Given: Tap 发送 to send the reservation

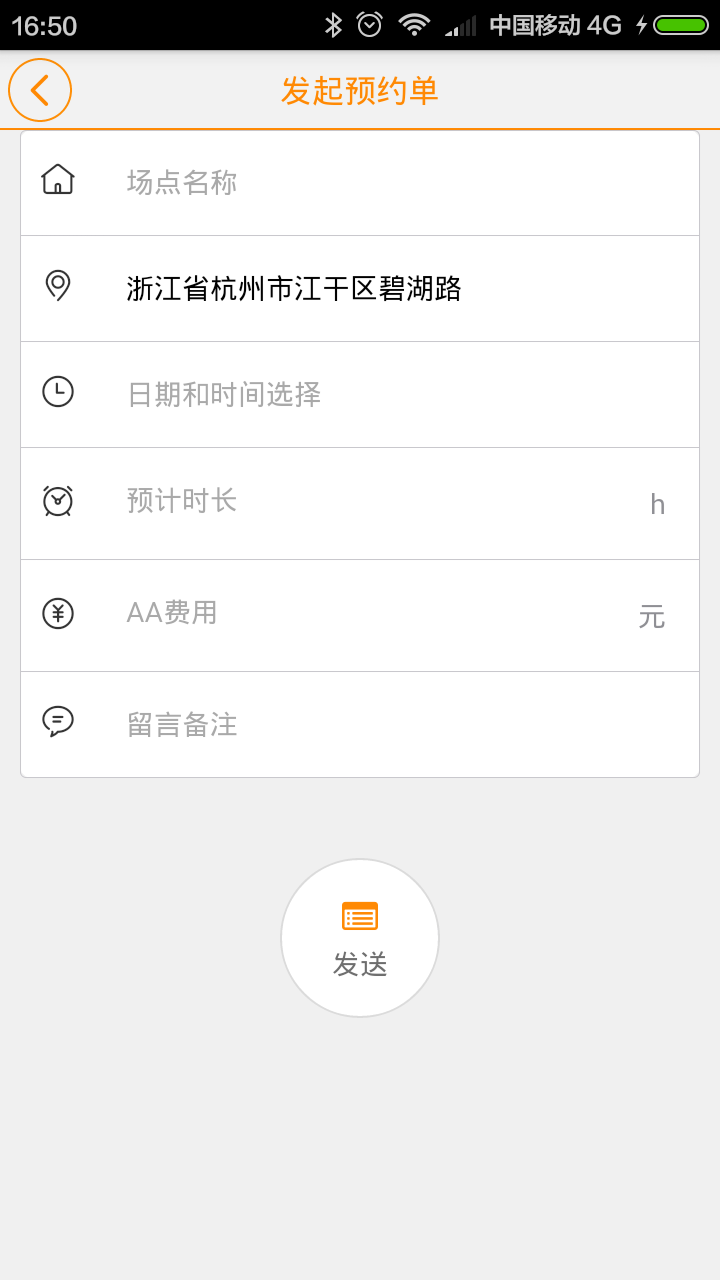Looking at the screenshot, I should click(x=360, y=938).
